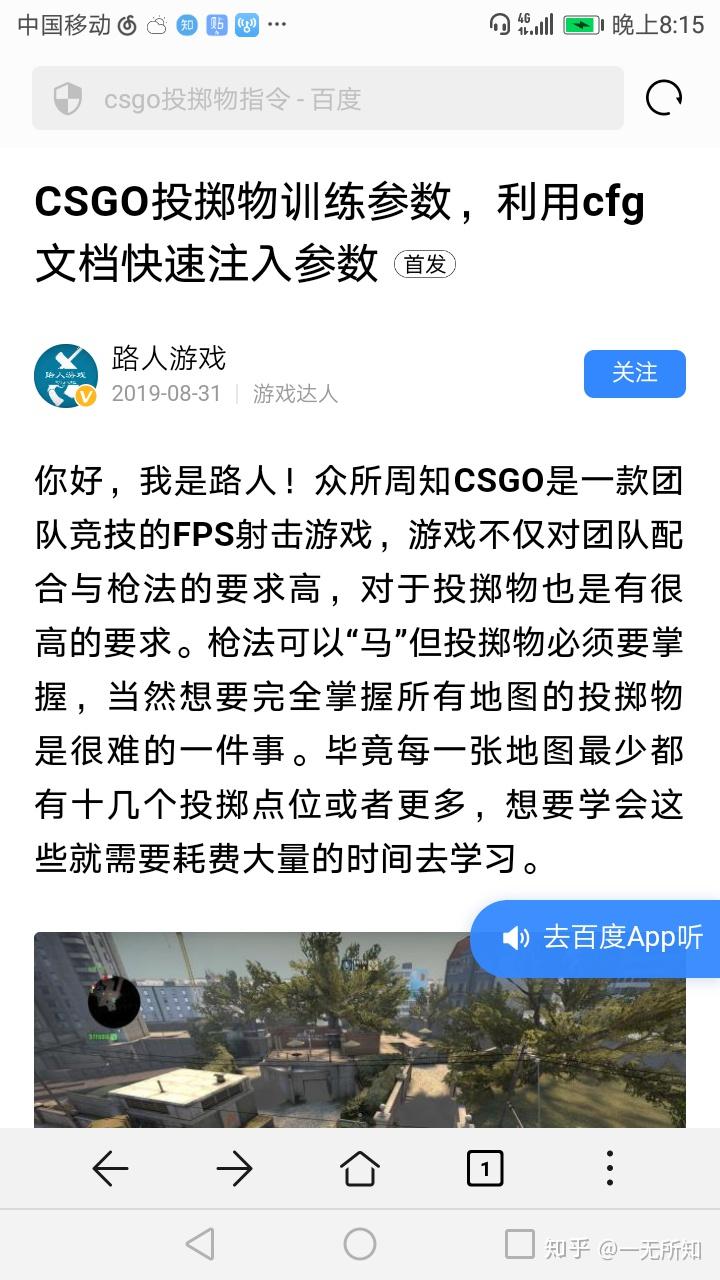Tap the system back button
This screenshot has width=720, height=1280.
(x=200, y=1244)
